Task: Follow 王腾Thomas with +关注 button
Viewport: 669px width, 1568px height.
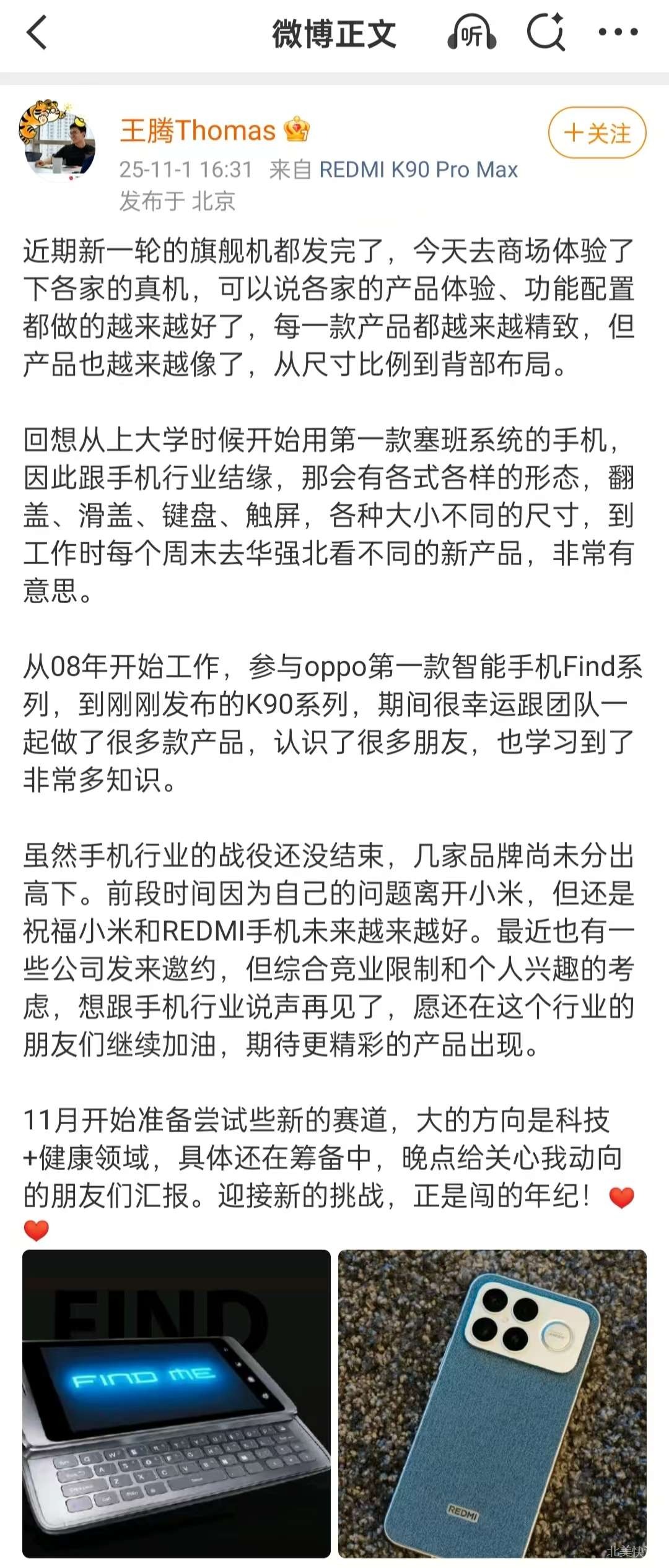Action: (597, 132)
